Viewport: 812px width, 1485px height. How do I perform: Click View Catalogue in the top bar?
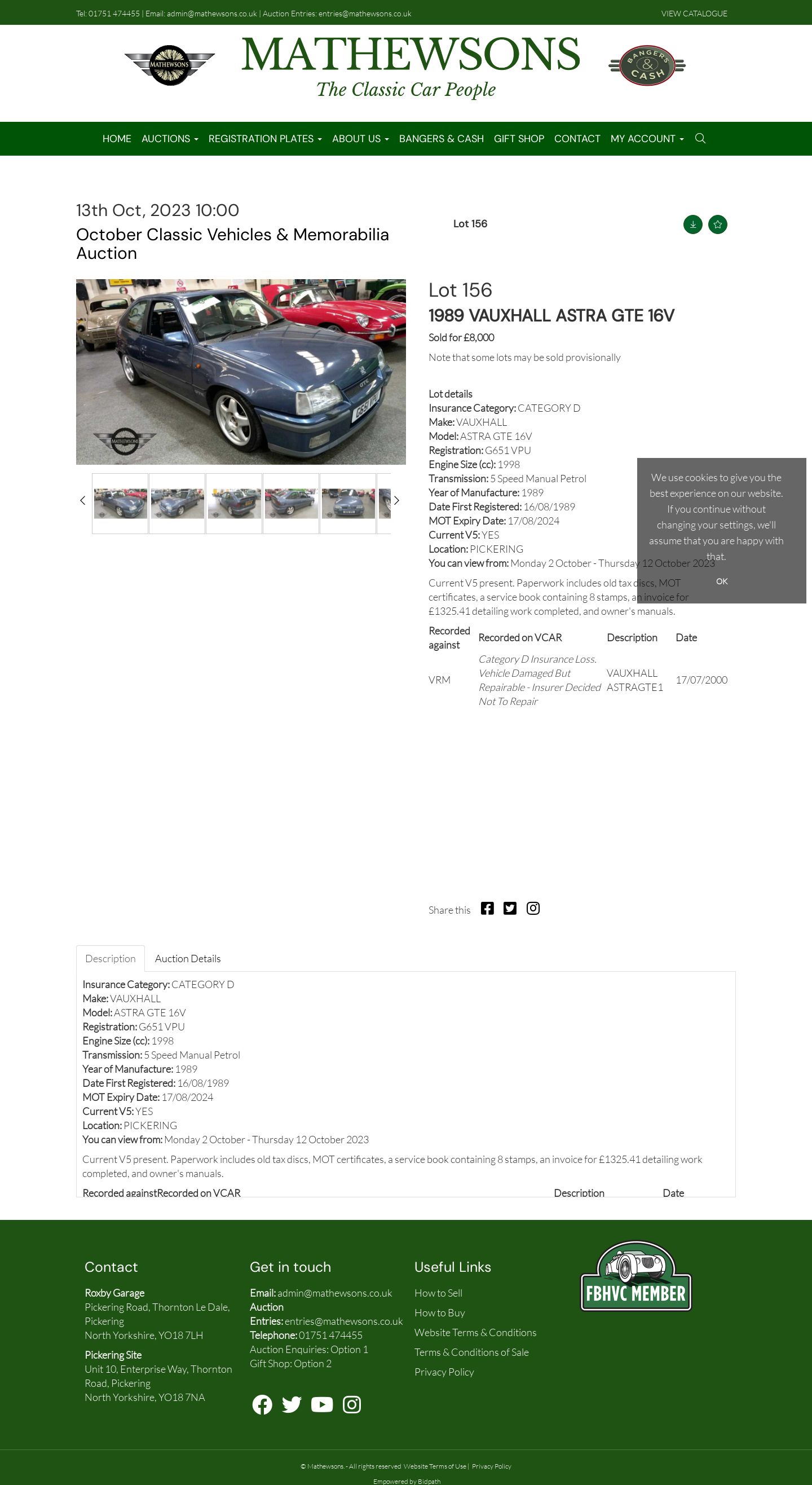pos(694,14)
